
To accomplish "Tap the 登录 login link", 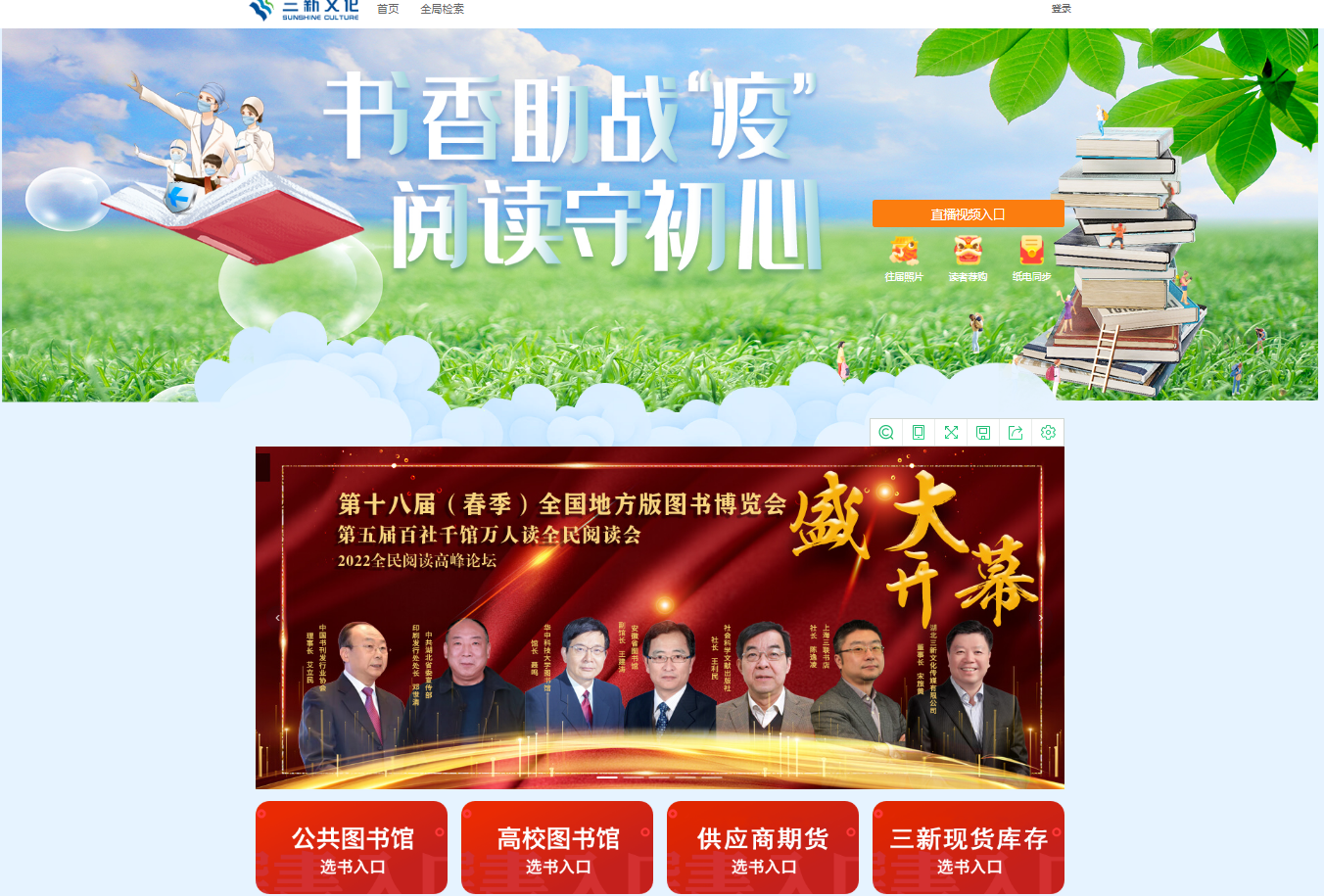I will (x=1061, y=9).
